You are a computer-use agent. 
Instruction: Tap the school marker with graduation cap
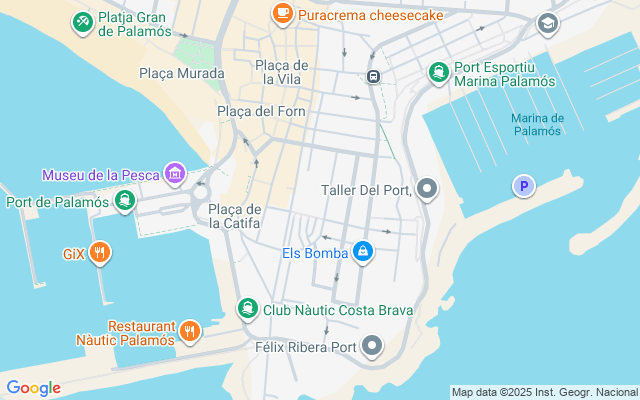point(547,22)
